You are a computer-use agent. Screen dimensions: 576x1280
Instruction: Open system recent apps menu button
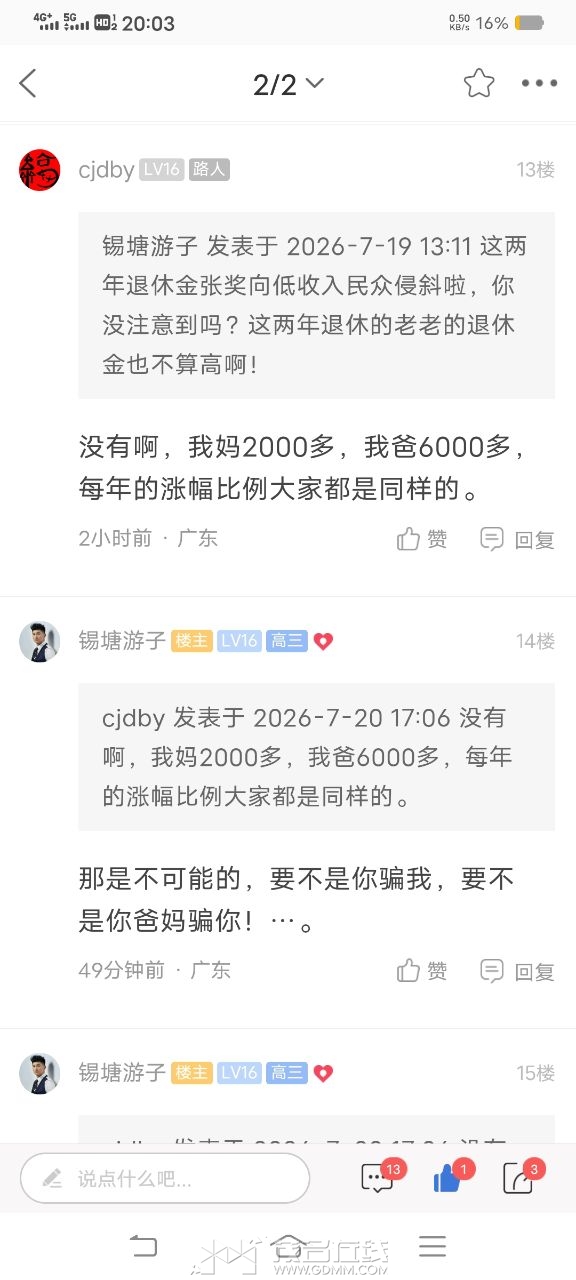(432, 1246)
